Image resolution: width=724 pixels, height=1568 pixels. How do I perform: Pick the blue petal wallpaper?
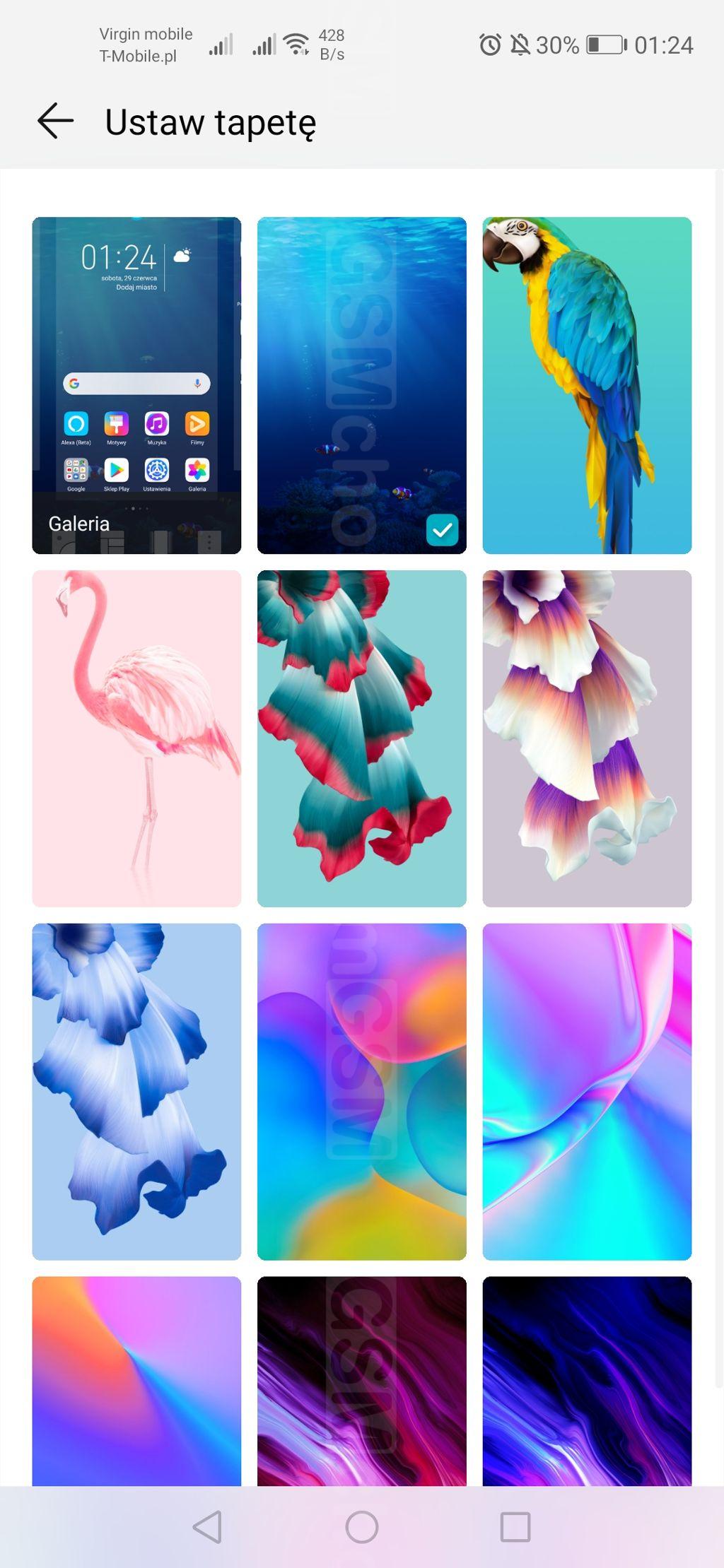click(x=136, y=1092)
